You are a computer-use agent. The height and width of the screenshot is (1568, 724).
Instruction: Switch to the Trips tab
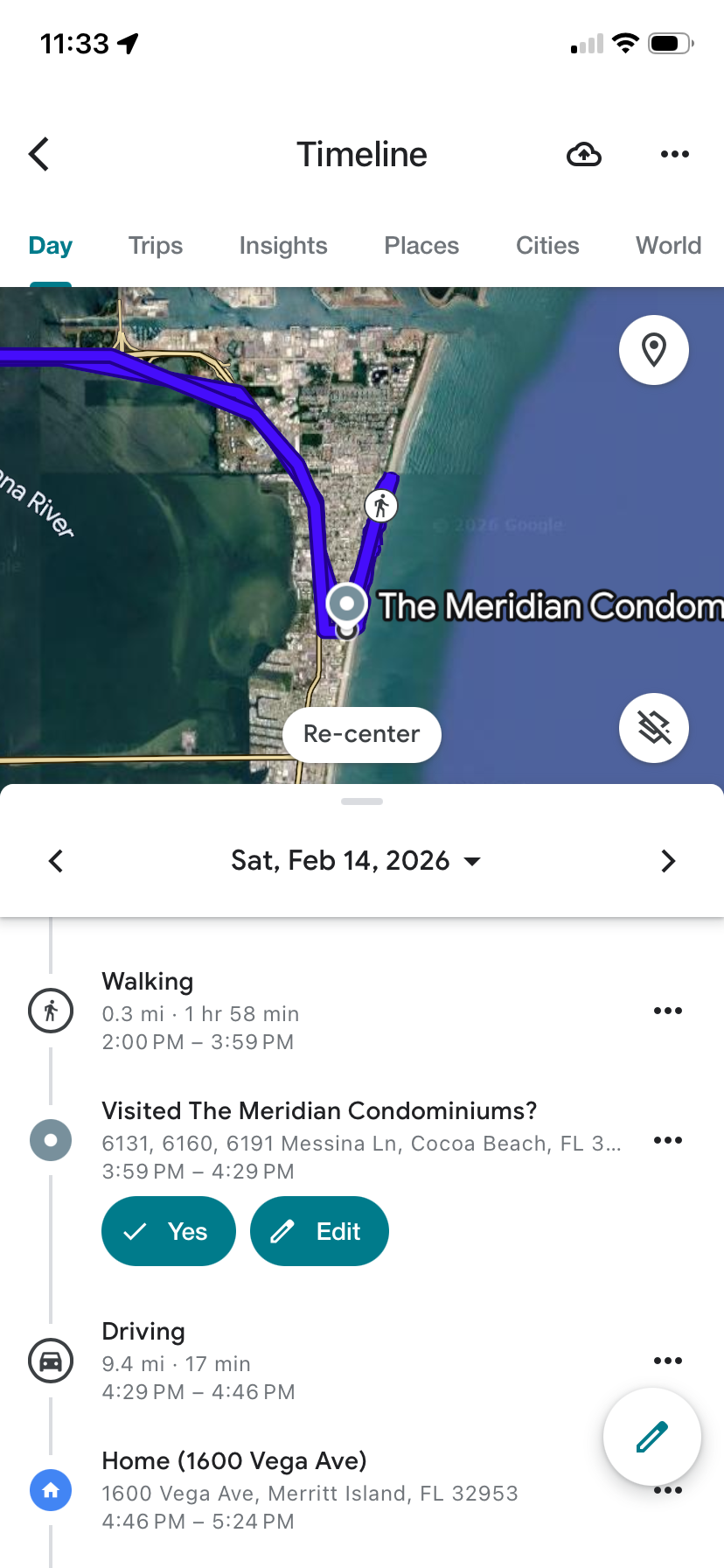click(x=156, y=246)
